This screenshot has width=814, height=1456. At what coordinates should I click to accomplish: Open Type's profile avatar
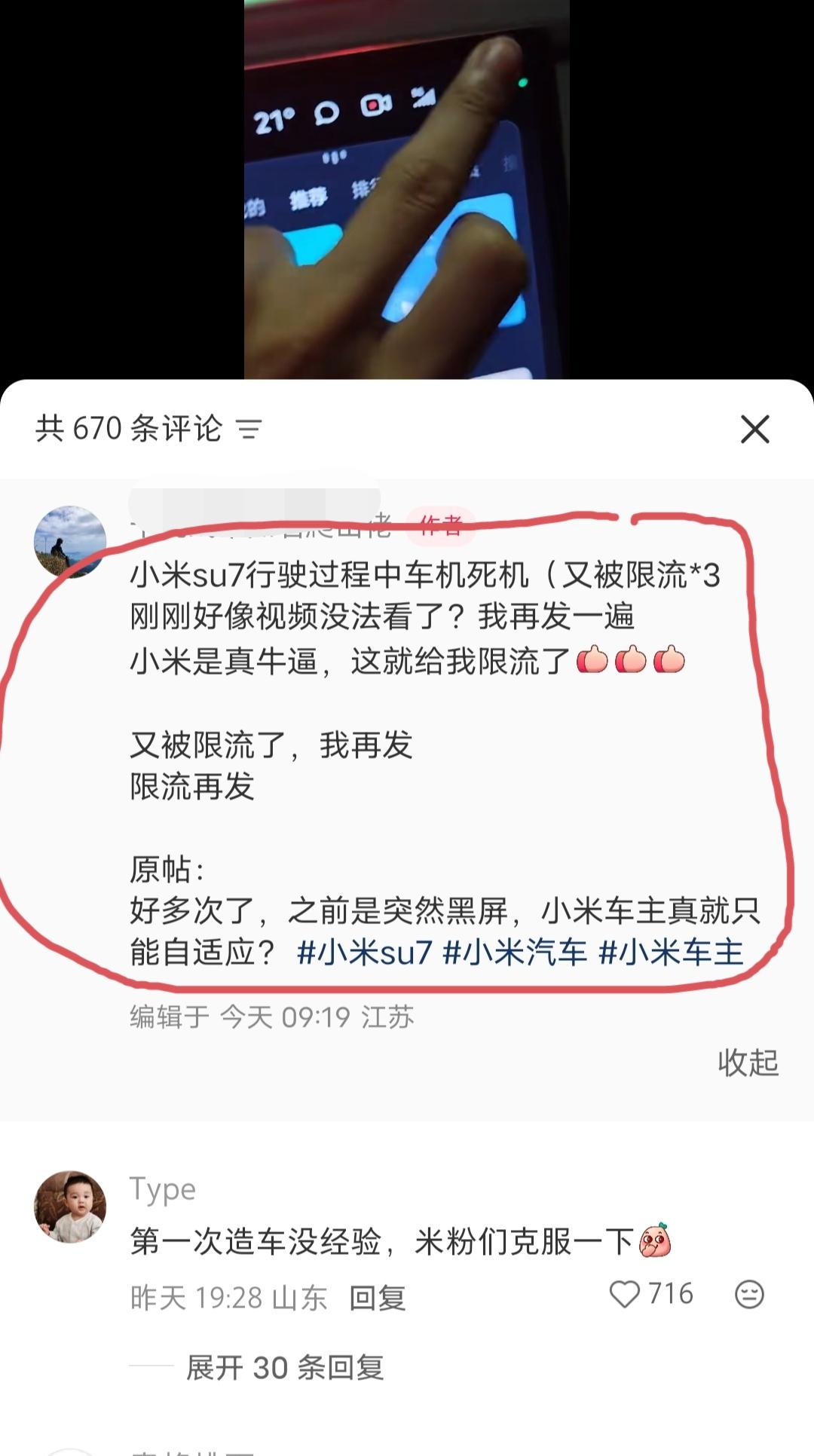coord(70,1207)
